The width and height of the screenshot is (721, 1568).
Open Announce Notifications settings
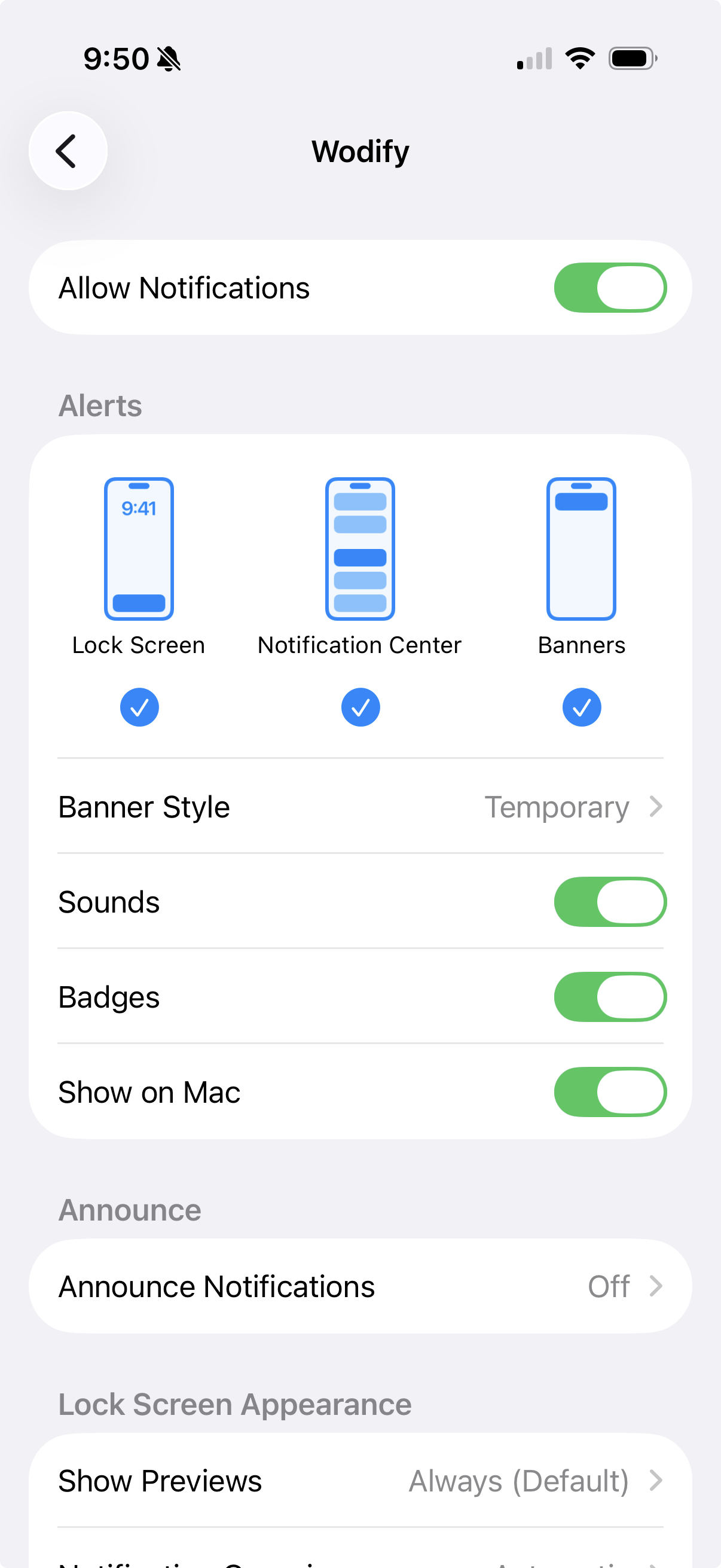point(360,1287)
